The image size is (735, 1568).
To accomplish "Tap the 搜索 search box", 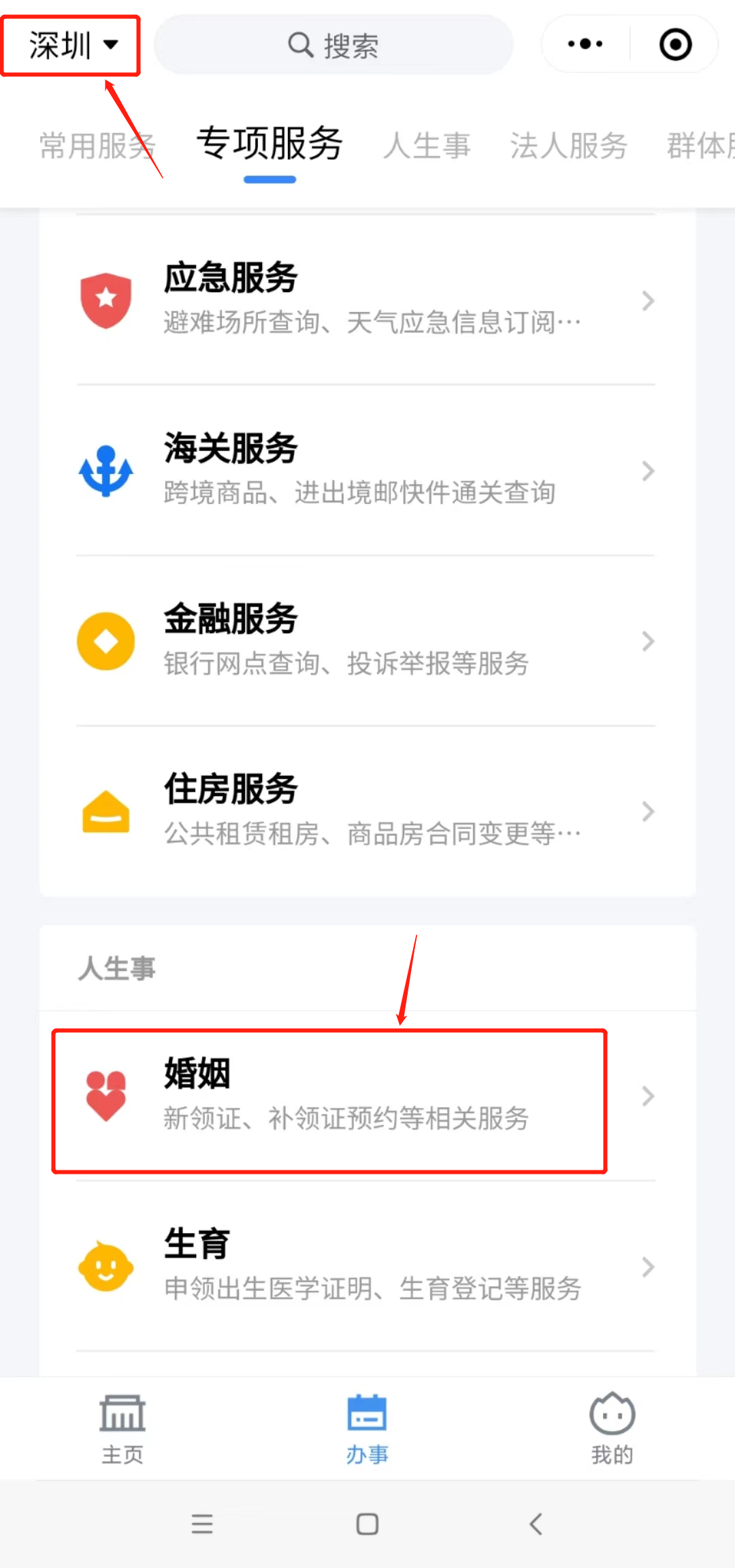I will (333, 46).
